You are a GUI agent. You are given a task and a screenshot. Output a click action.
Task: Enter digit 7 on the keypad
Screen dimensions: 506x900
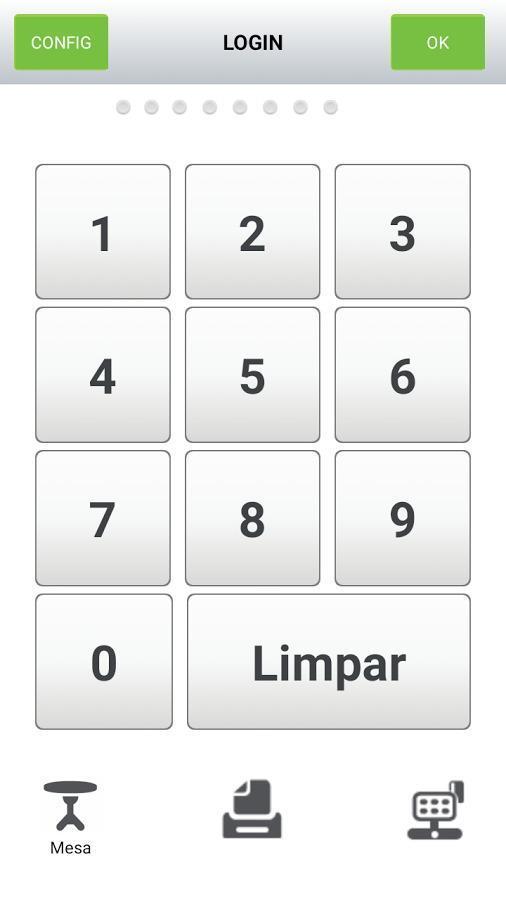click(103, 518)
